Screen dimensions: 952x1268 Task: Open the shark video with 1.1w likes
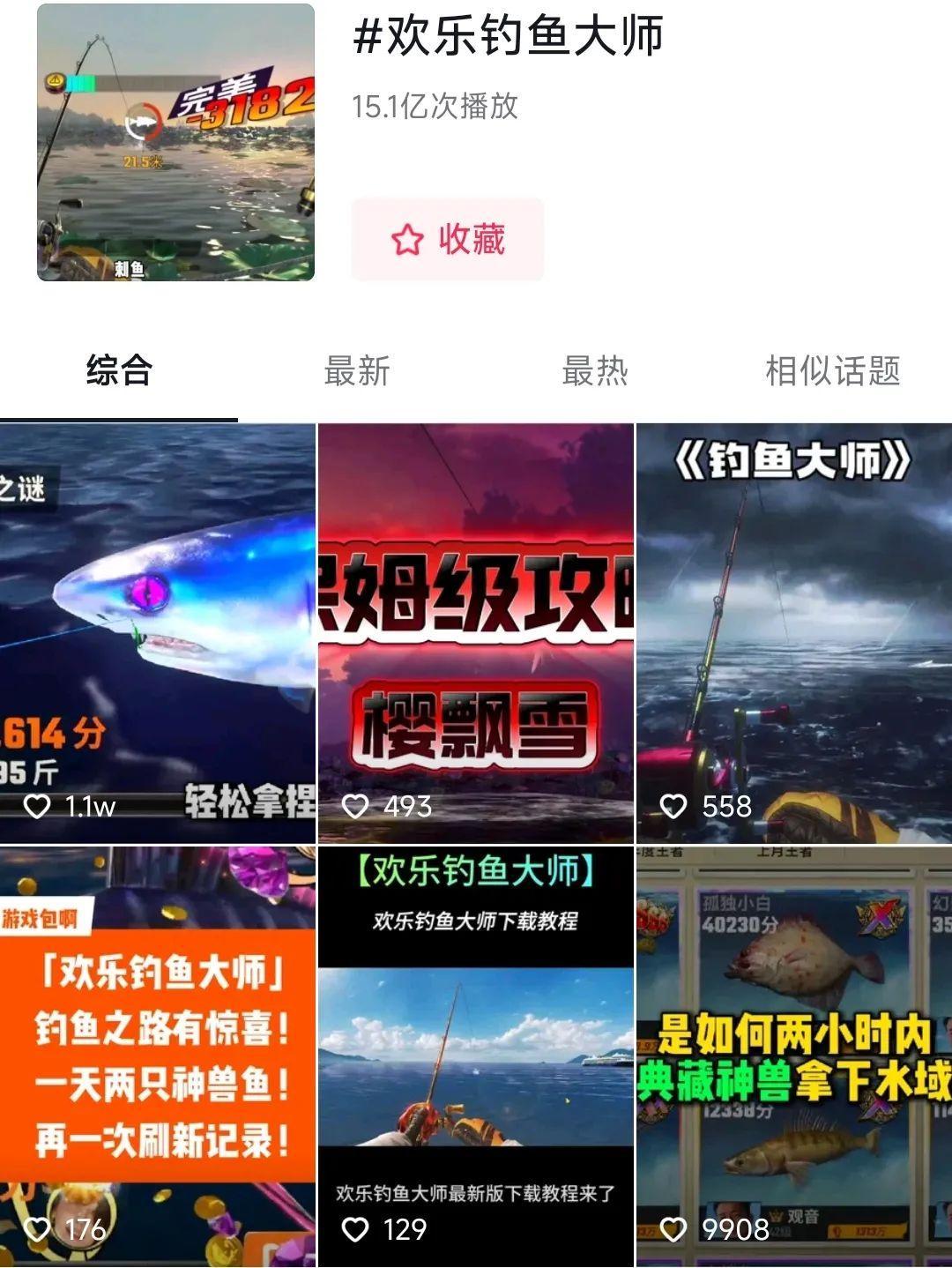[158, 633]
